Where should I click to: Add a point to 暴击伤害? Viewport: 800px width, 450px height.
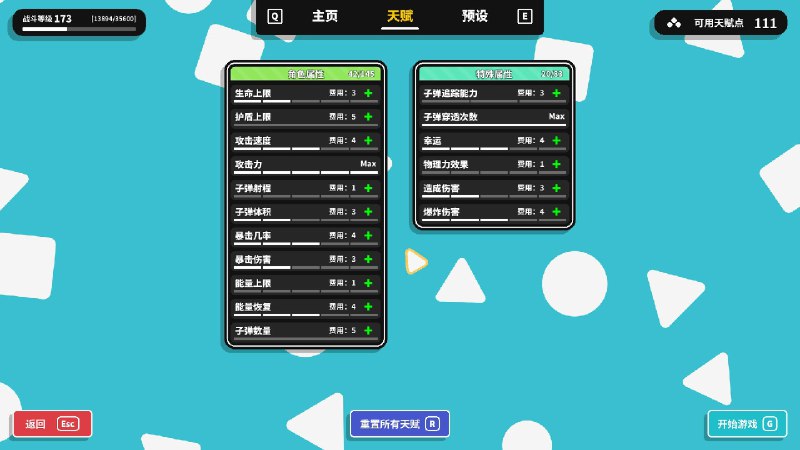368,259
